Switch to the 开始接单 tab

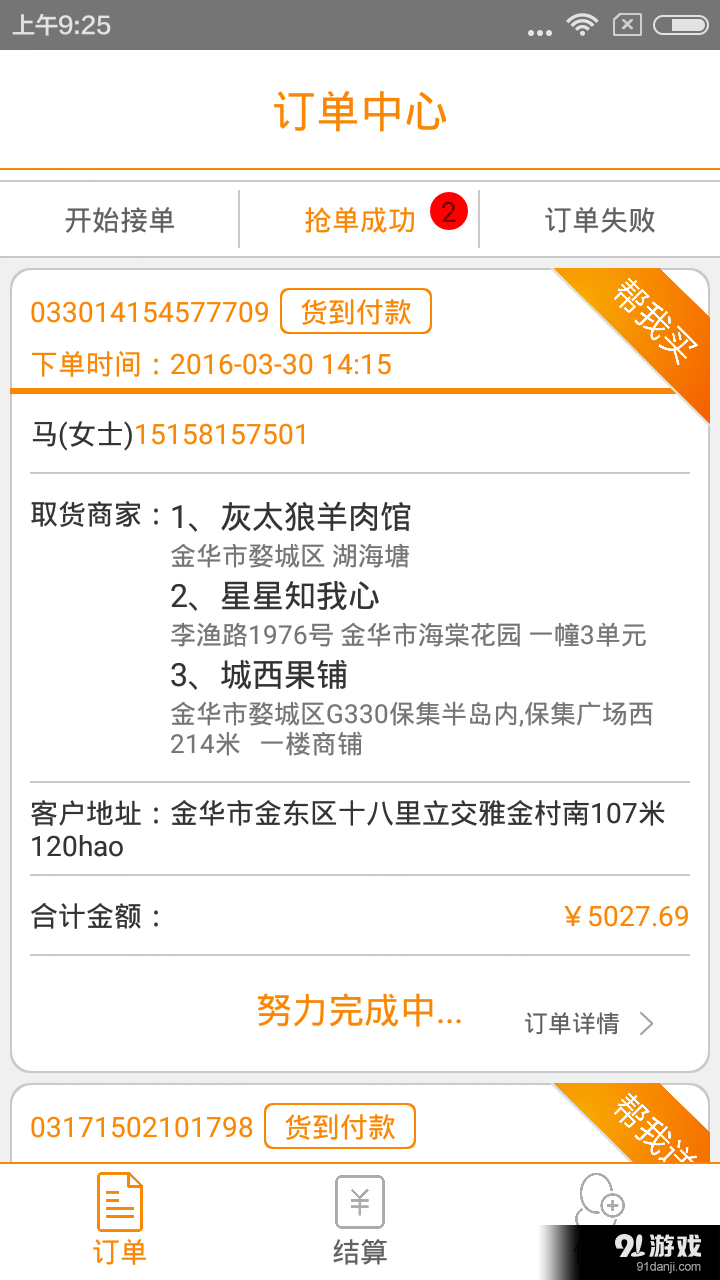(x=120, y=221)
